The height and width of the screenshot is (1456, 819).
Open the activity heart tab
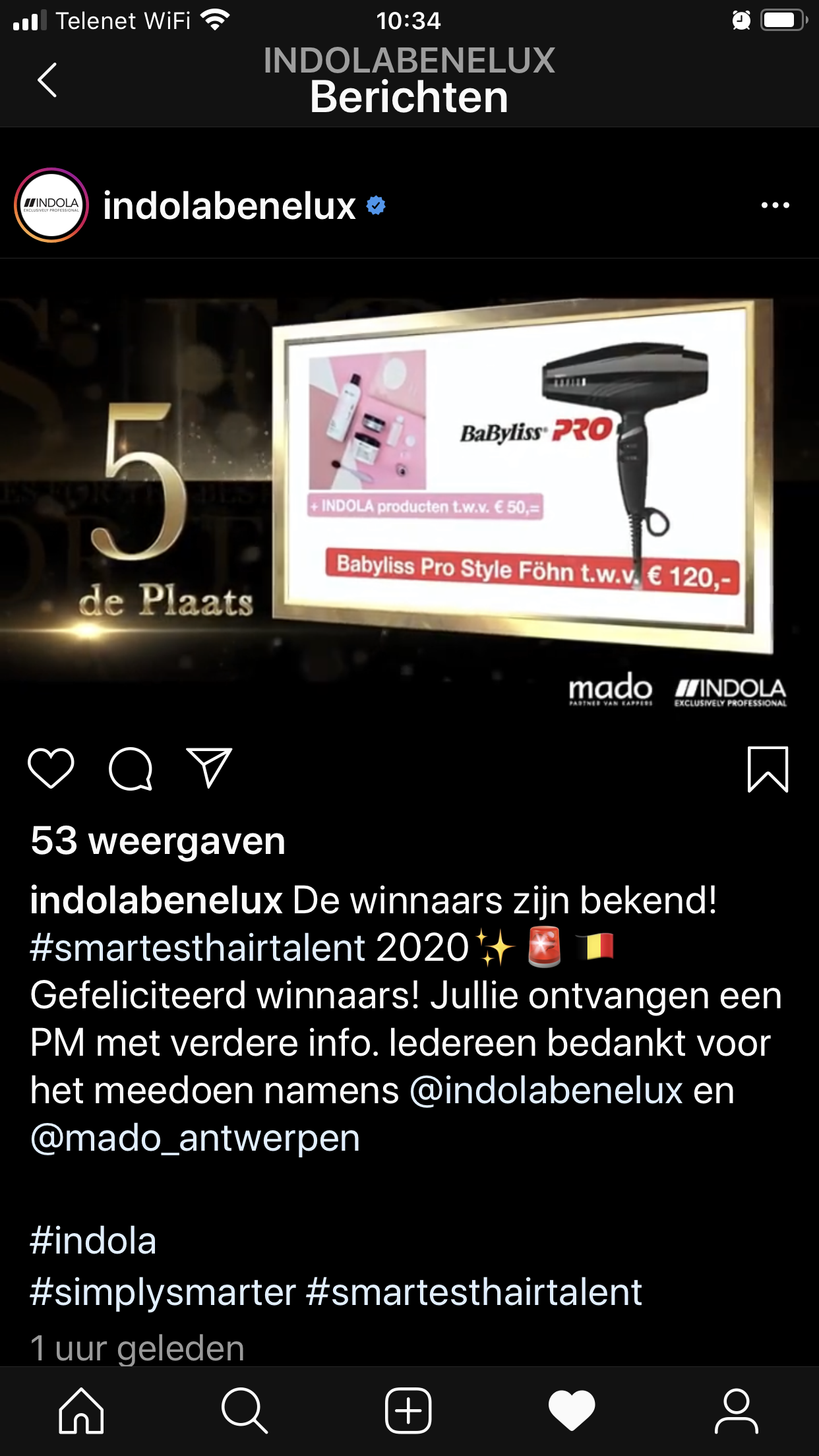(572, 1411)
